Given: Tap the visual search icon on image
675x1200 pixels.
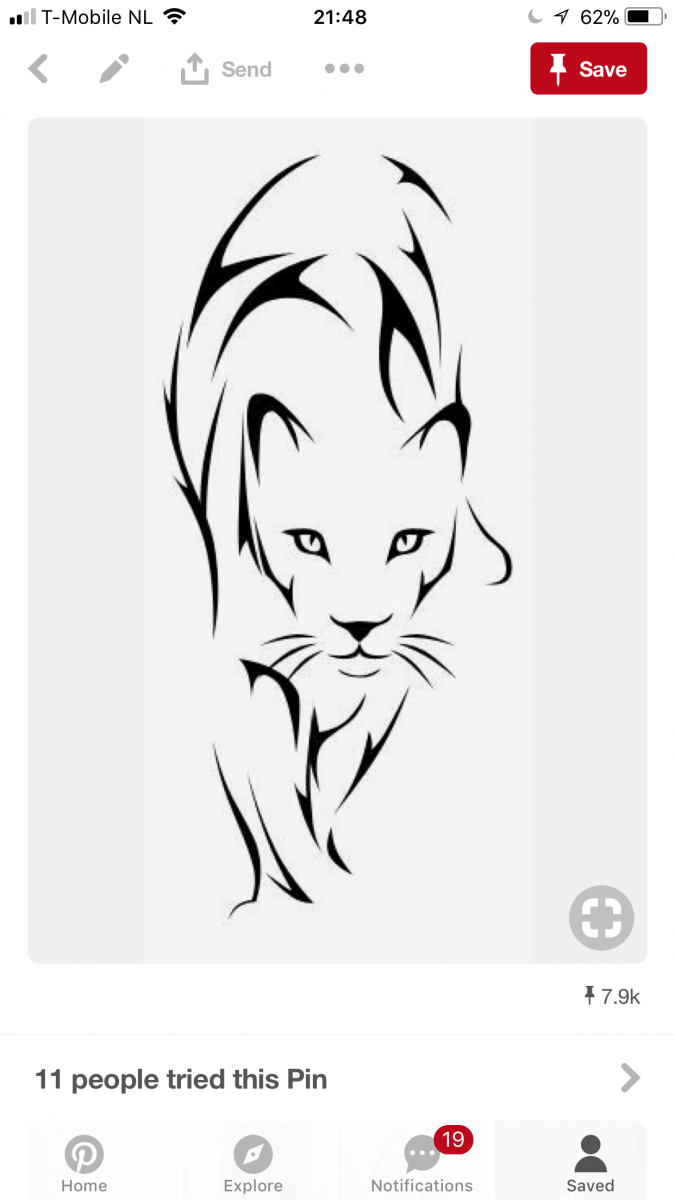Looking at the screenshot, I should point(601,917).
